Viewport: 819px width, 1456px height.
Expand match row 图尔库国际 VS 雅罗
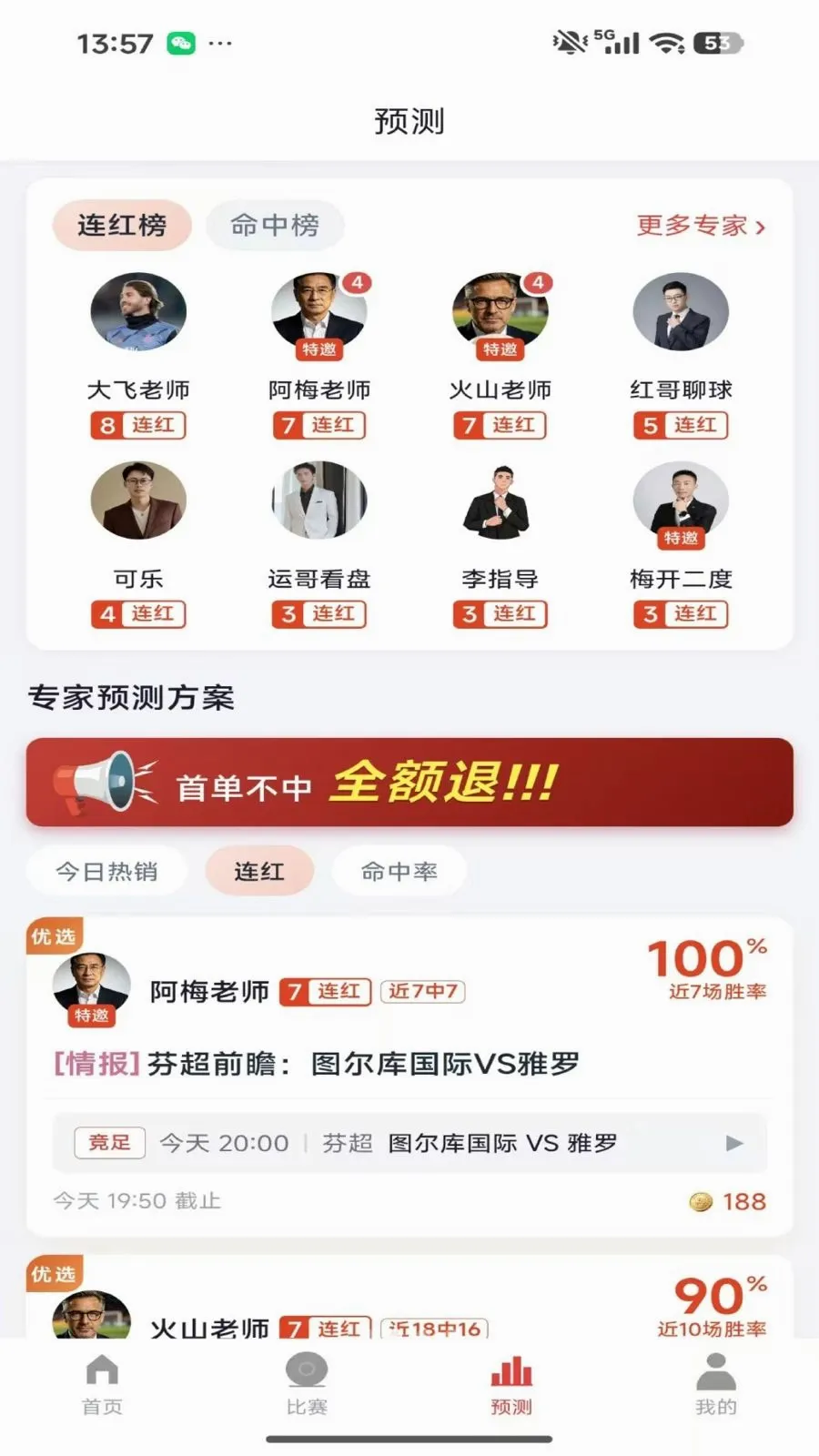409,1143
